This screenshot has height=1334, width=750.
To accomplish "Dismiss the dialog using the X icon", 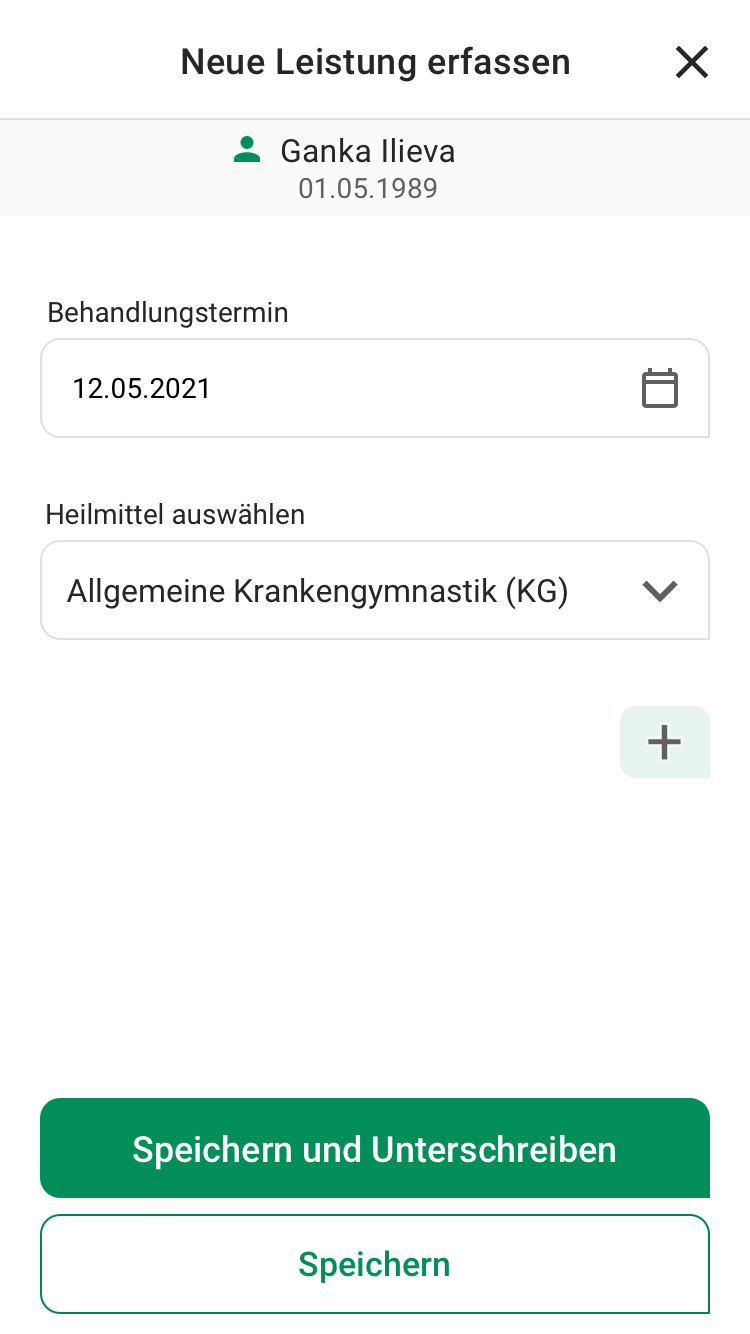I will [x=691, y=61].
